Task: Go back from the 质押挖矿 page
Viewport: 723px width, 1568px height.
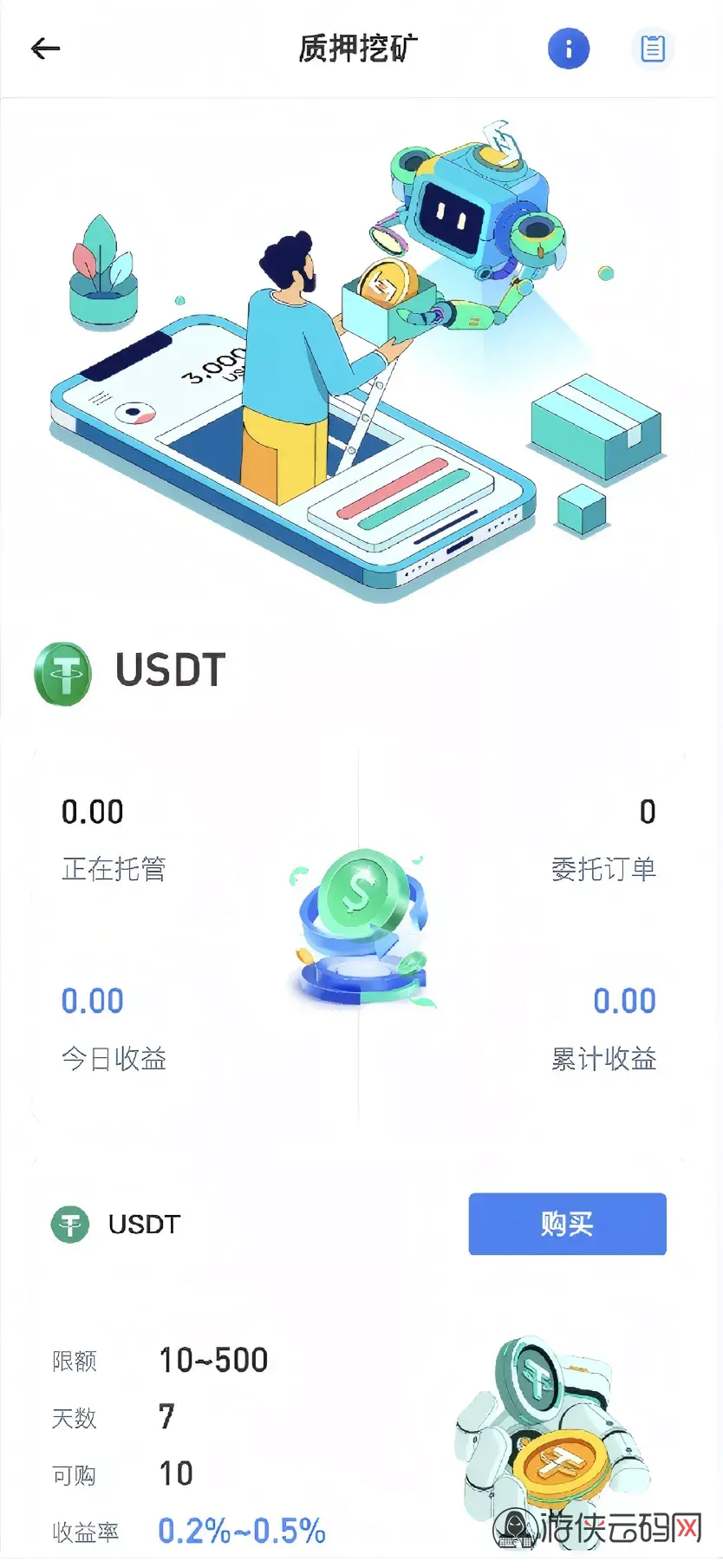Action: click(45, 49)
